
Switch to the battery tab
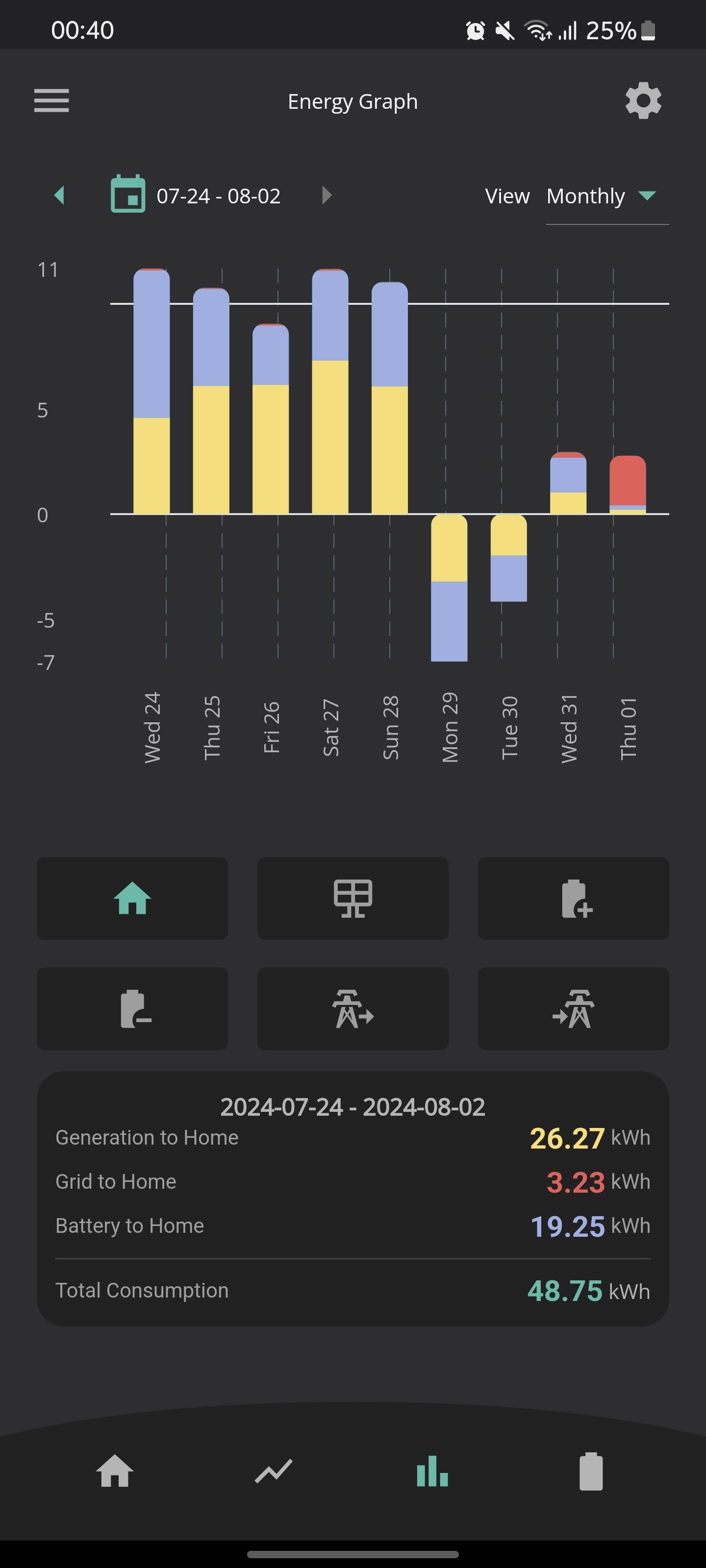click(591, 1471)
